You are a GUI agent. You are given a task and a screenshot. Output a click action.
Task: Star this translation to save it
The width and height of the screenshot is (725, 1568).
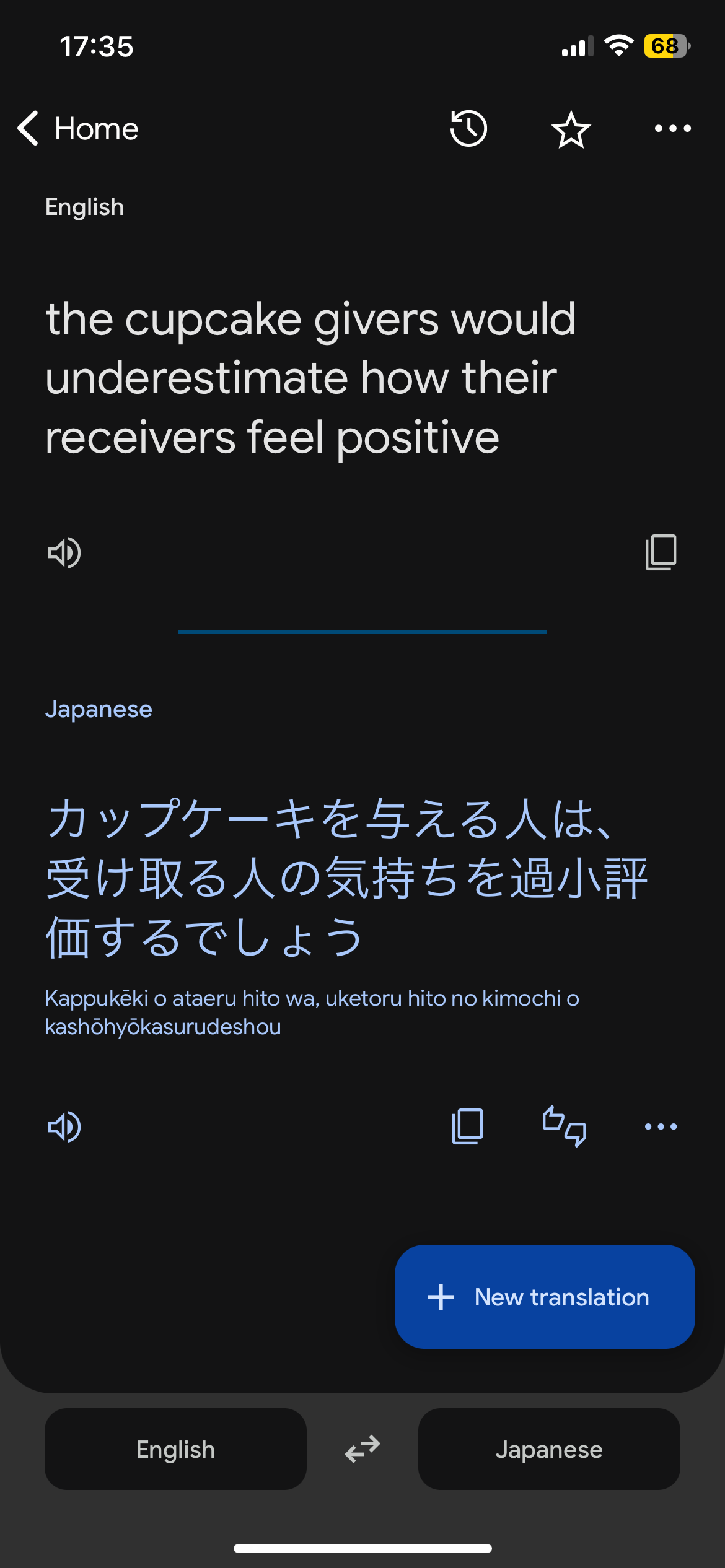571,129
